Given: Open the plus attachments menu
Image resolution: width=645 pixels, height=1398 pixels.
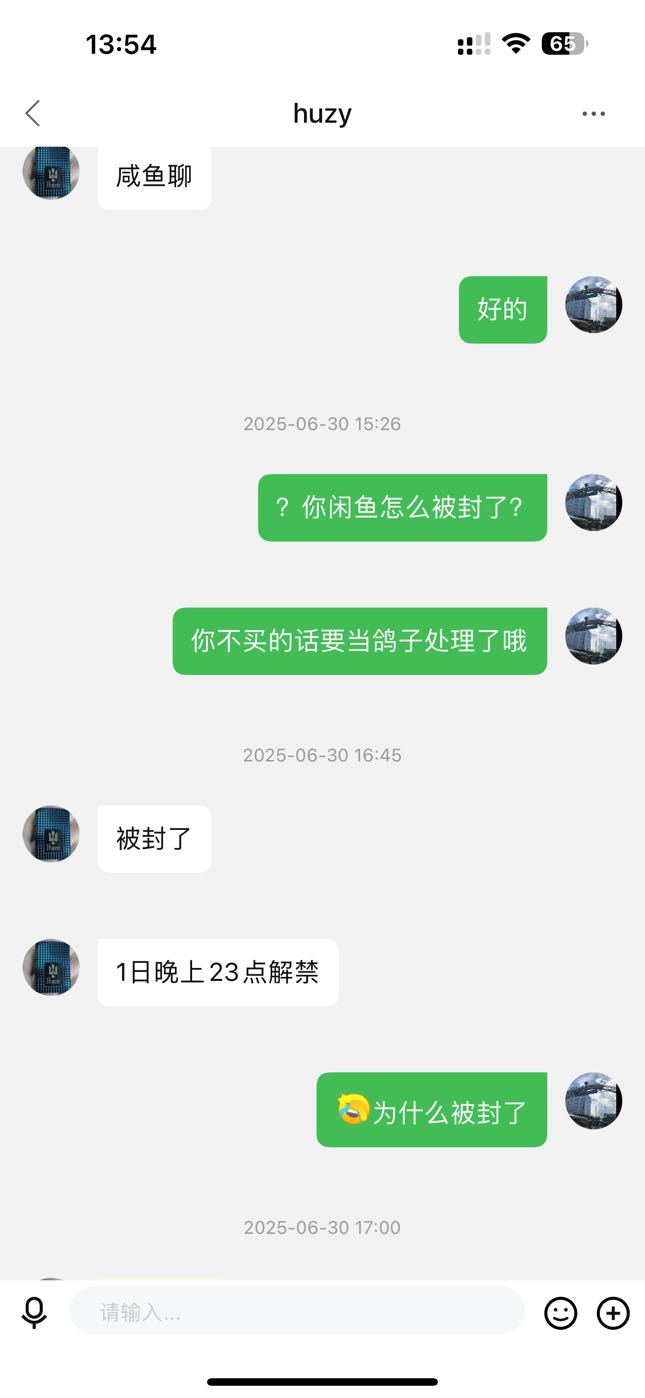Looking at the screenshot, I should (x=613, y=1312).
